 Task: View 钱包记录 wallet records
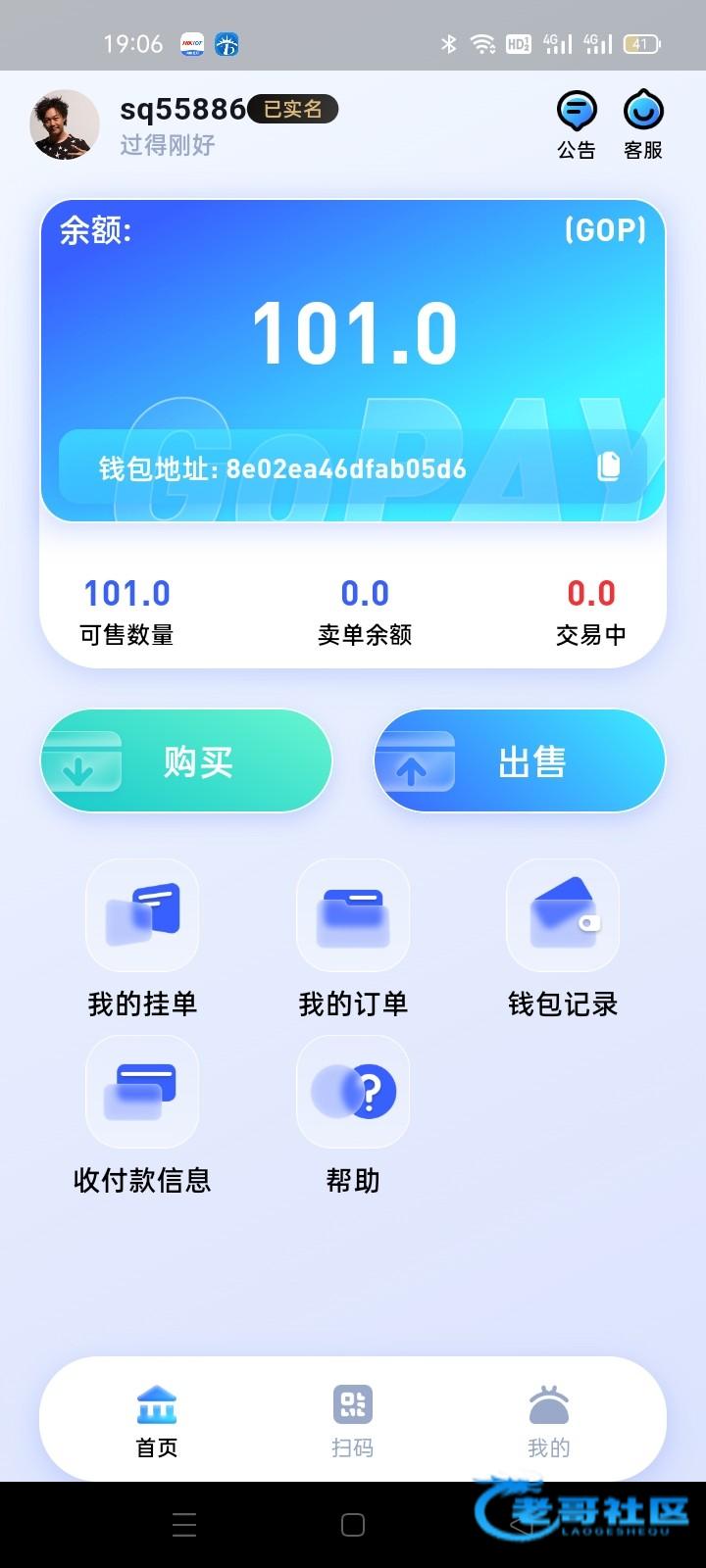(563, 937)
